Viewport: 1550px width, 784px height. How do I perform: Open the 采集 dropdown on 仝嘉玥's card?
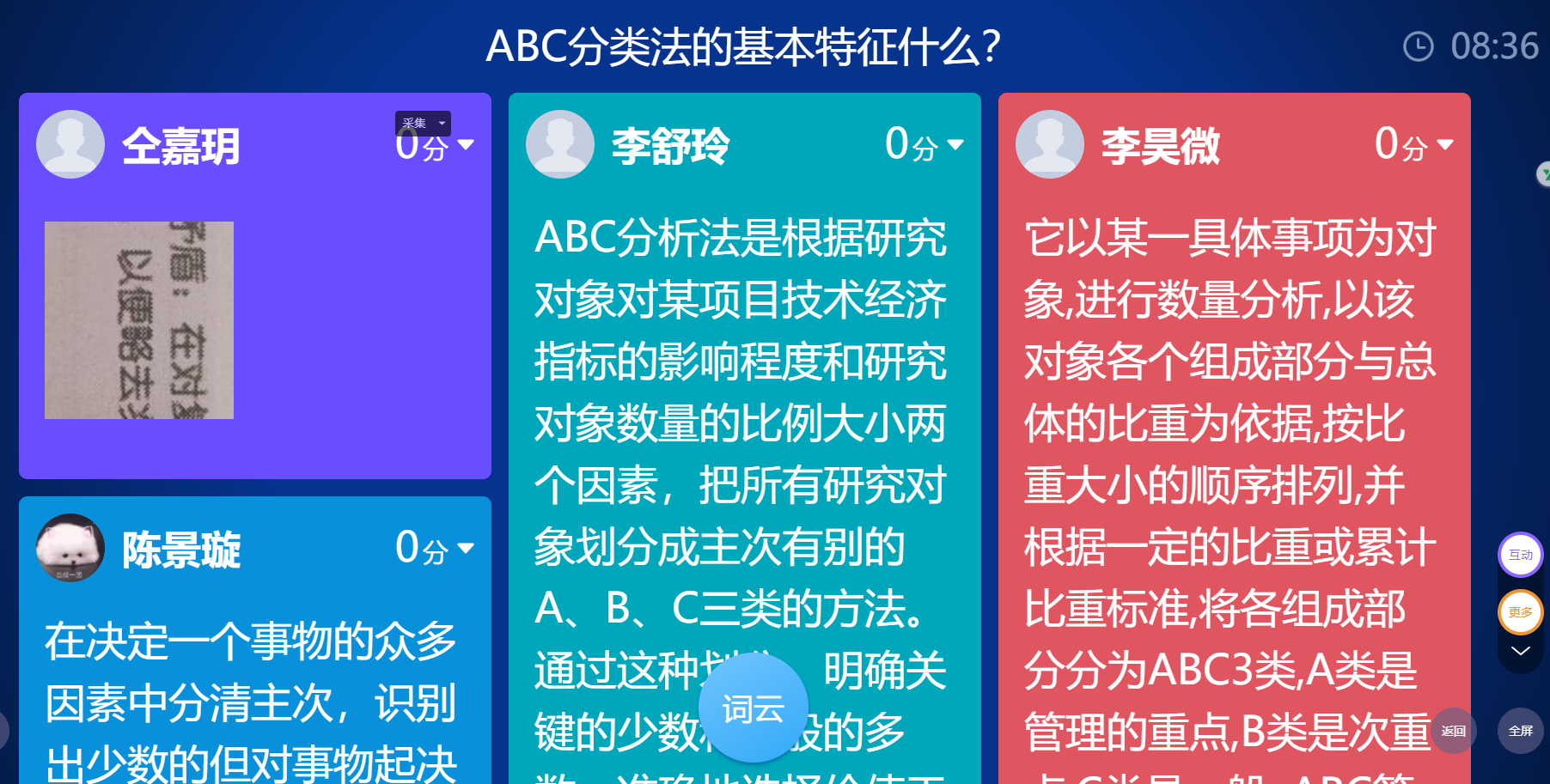point(424,123)
